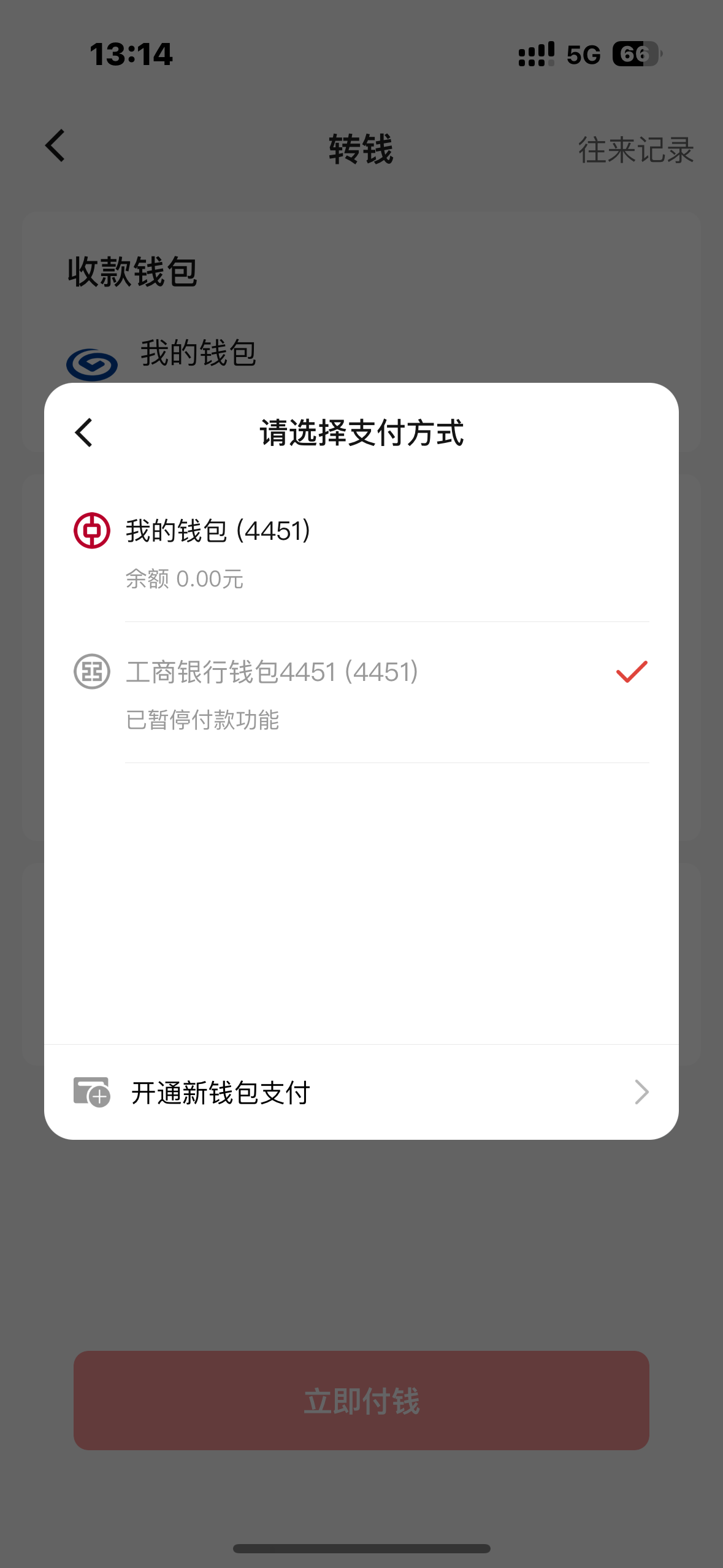The image size is (723, 1568).
Task: Open 开通新钱包支付 link
Action: click(221, 1092)
